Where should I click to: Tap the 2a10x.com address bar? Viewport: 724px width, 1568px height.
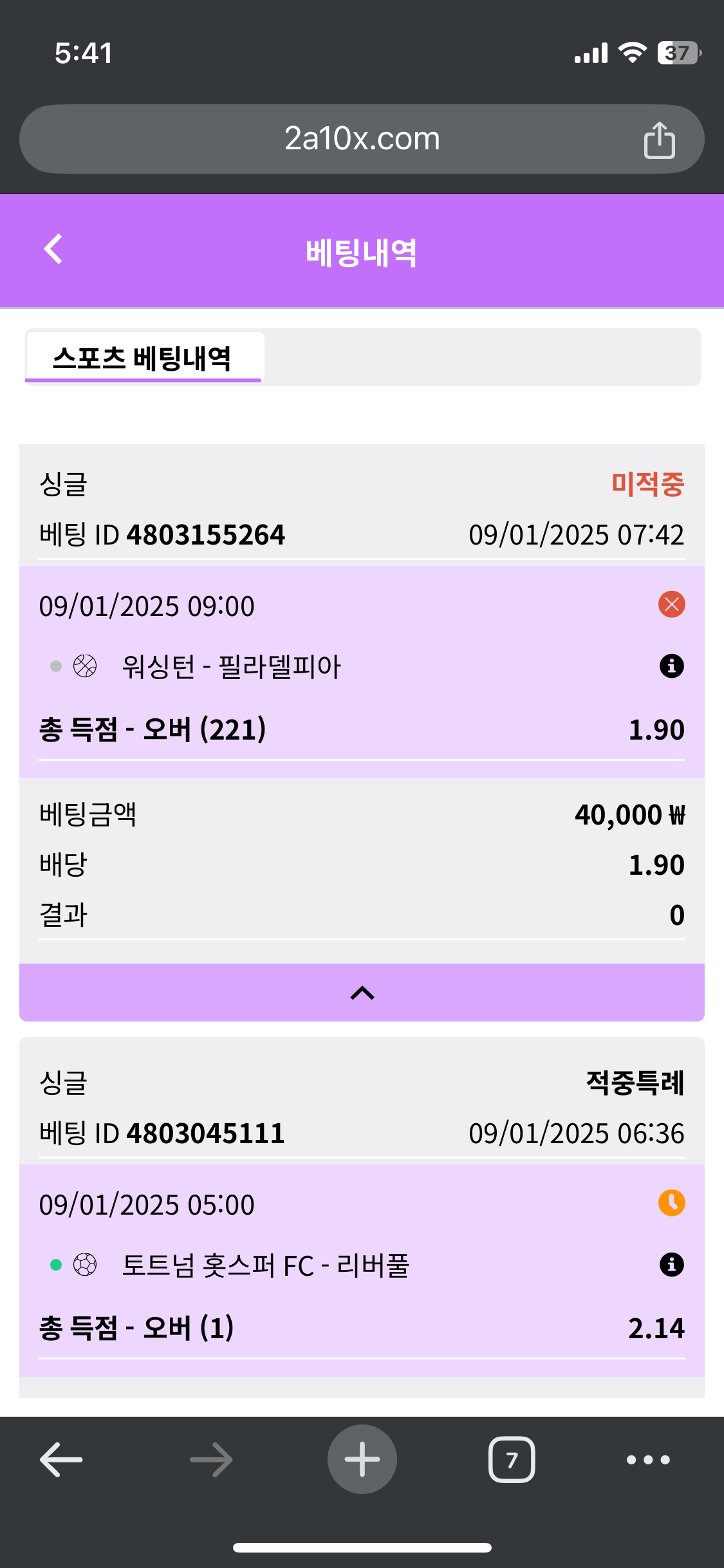[362, 139]
